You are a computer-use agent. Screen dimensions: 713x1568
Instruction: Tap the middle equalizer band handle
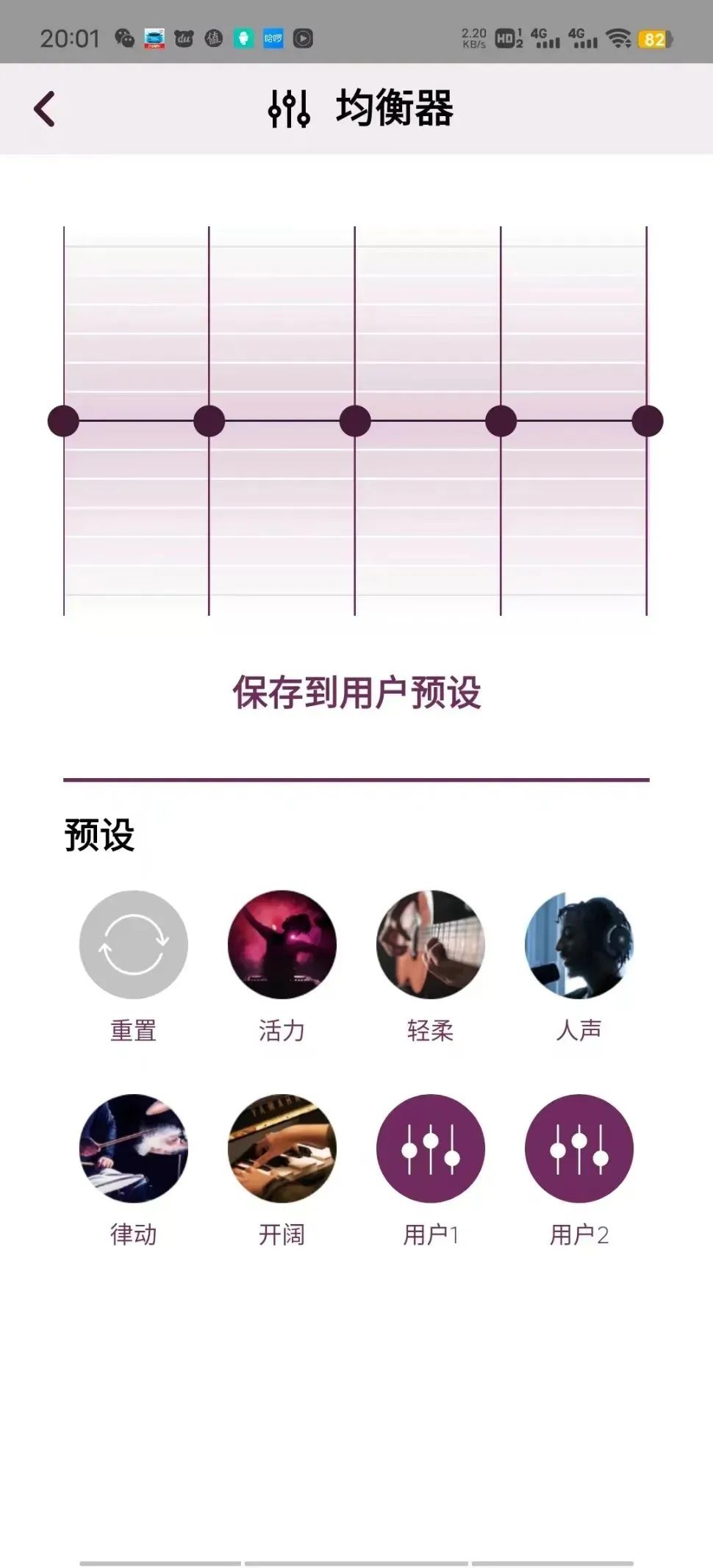pos(355,421)
